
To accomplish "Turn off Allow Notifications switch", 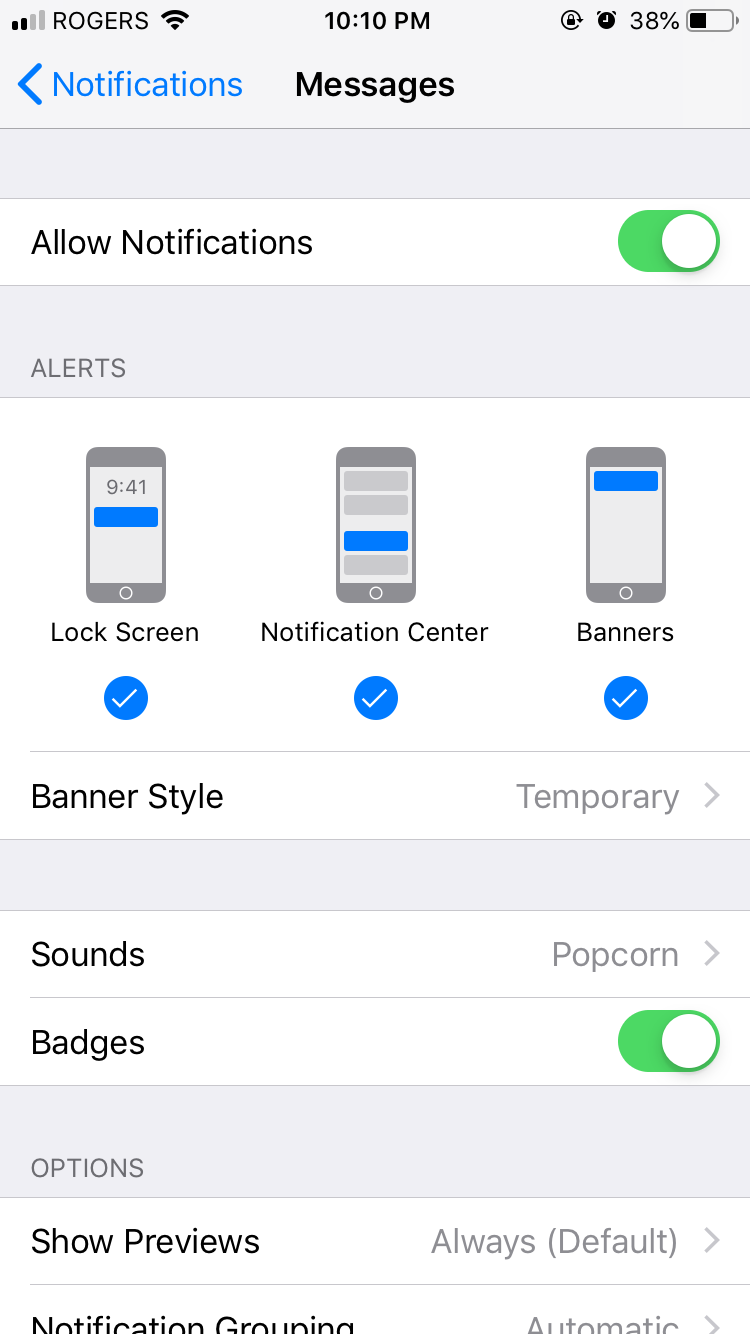I will [668, 242].
